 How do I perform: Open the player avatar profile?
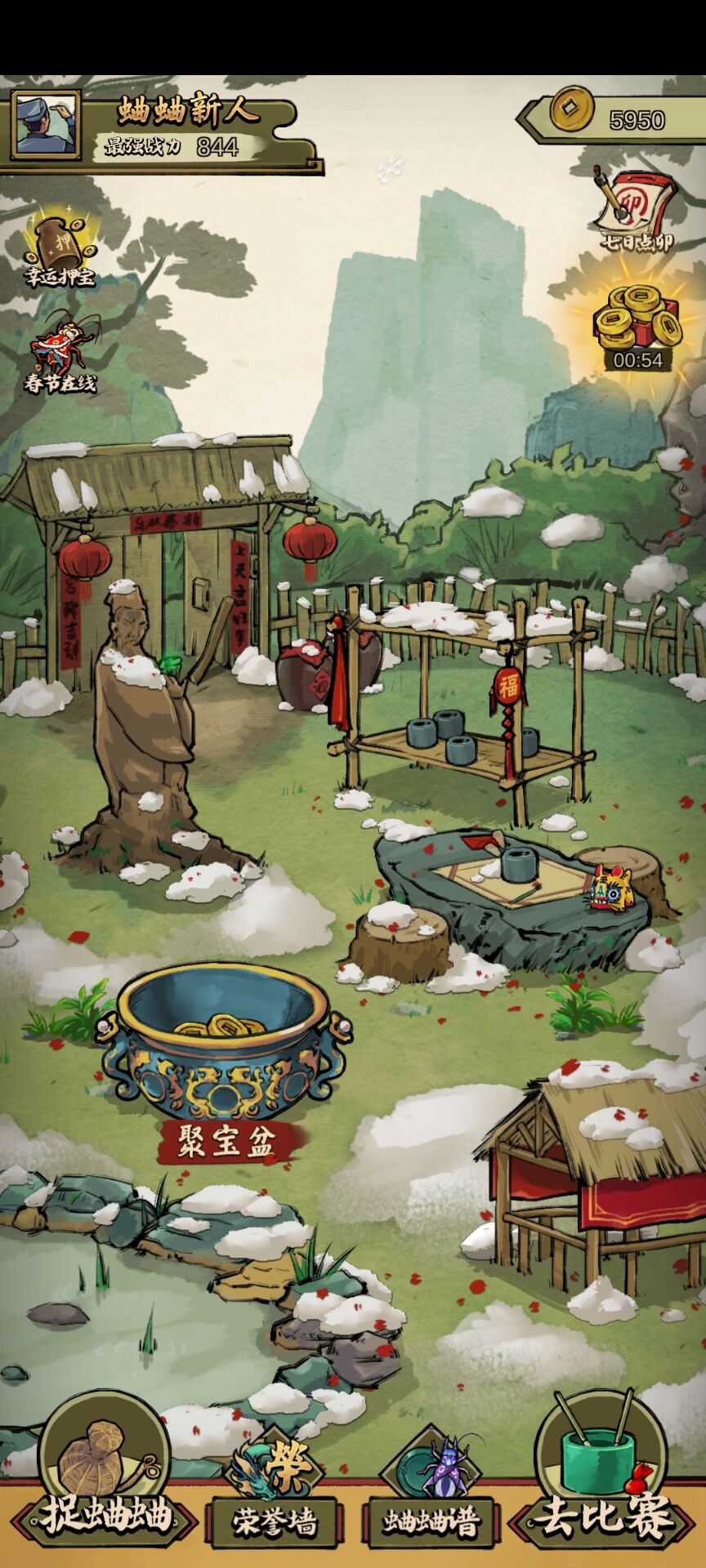click(46, 124)
